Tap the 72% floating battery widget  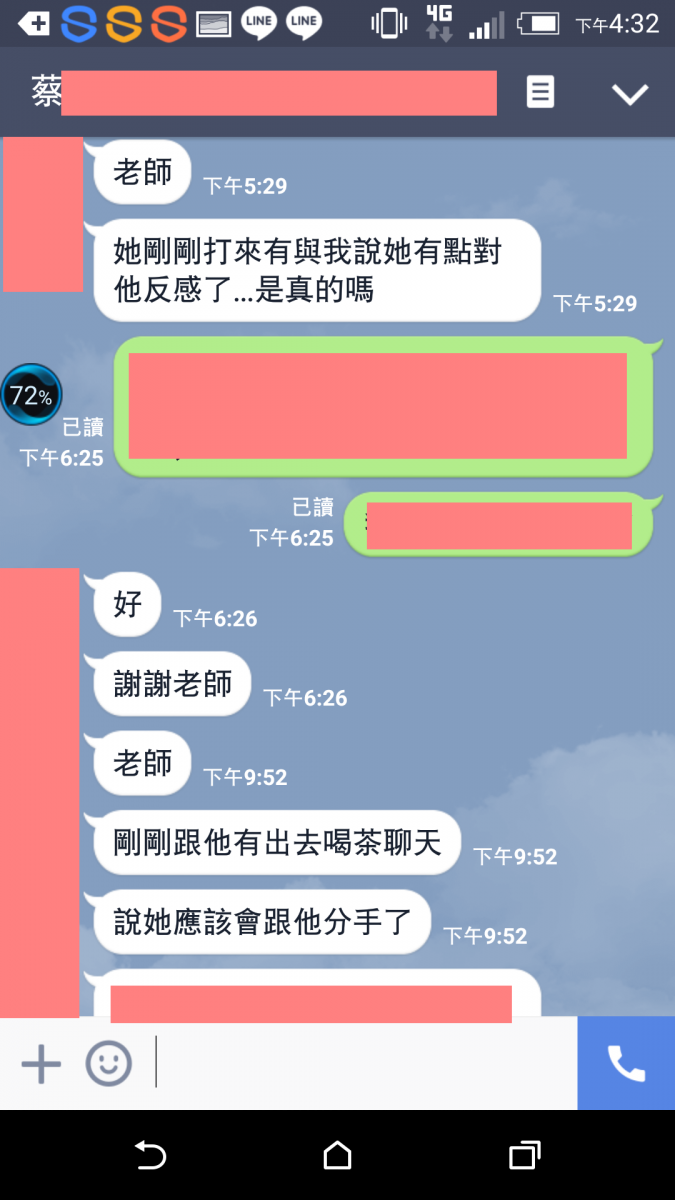point(31,395)
